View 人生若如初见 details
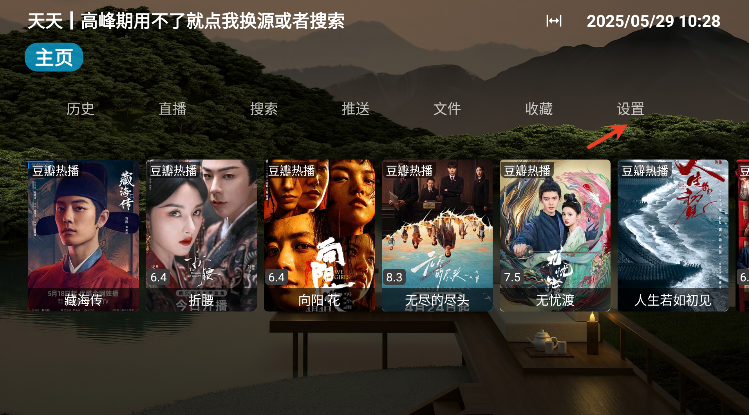 click(672, 235)
